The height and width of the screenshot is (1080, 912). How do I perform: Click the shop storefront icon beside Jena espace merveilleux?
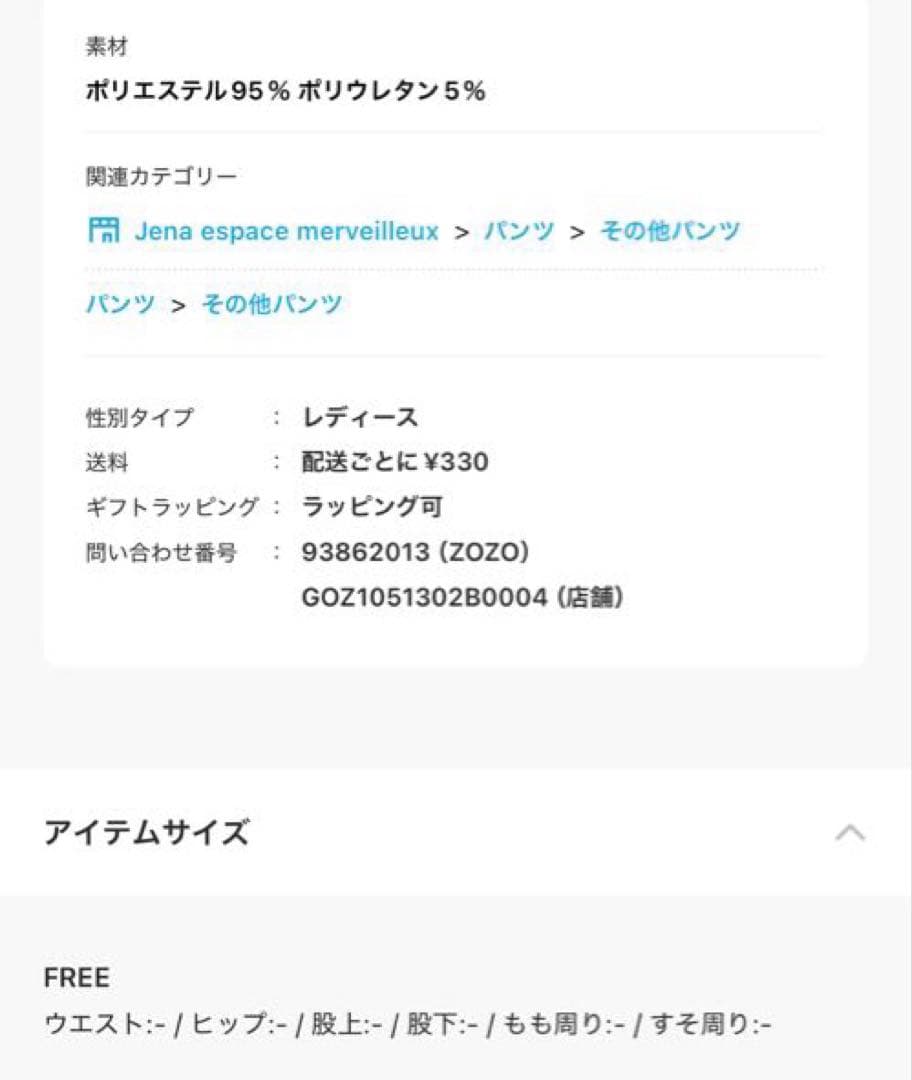coord(103,230)
